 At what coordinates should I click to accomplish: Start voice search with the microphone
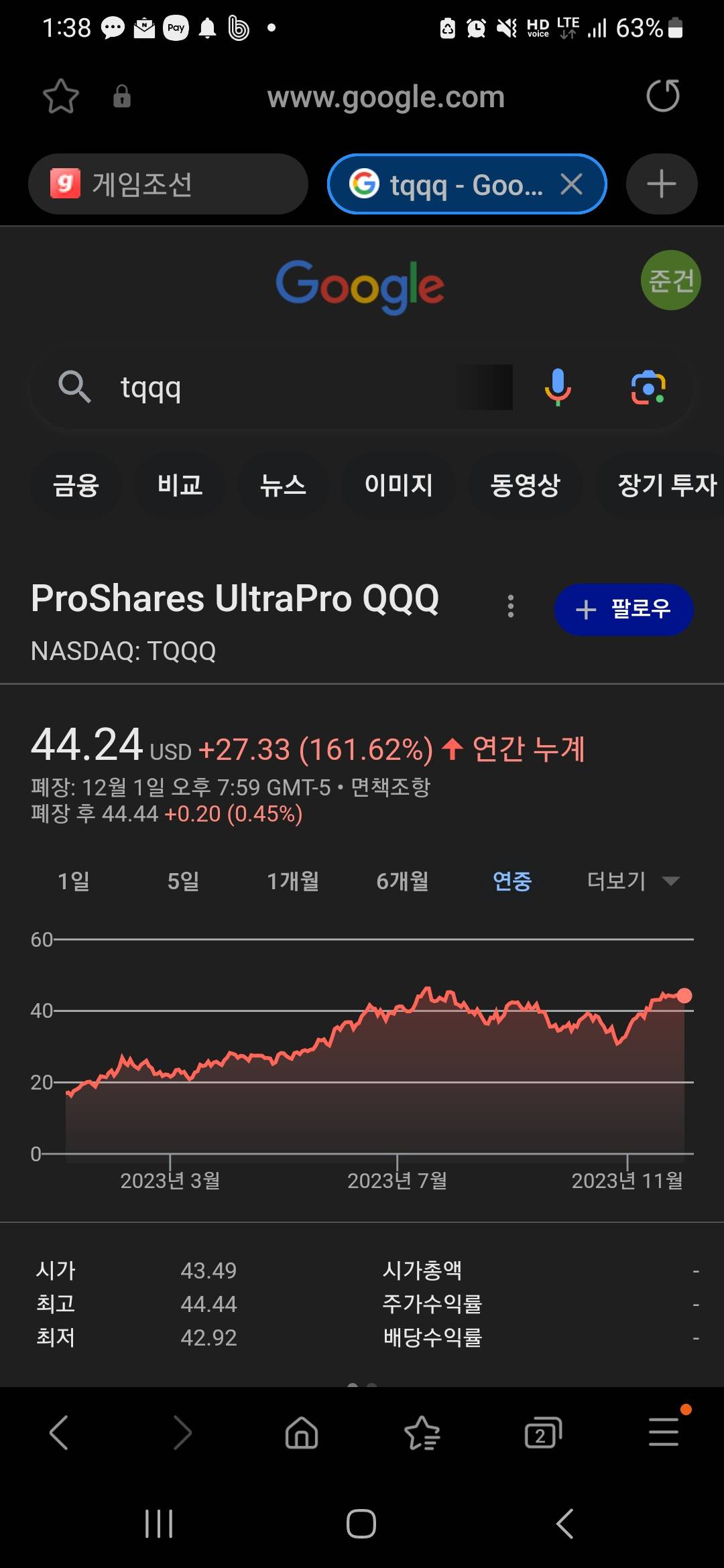click(x=558, y=387)
